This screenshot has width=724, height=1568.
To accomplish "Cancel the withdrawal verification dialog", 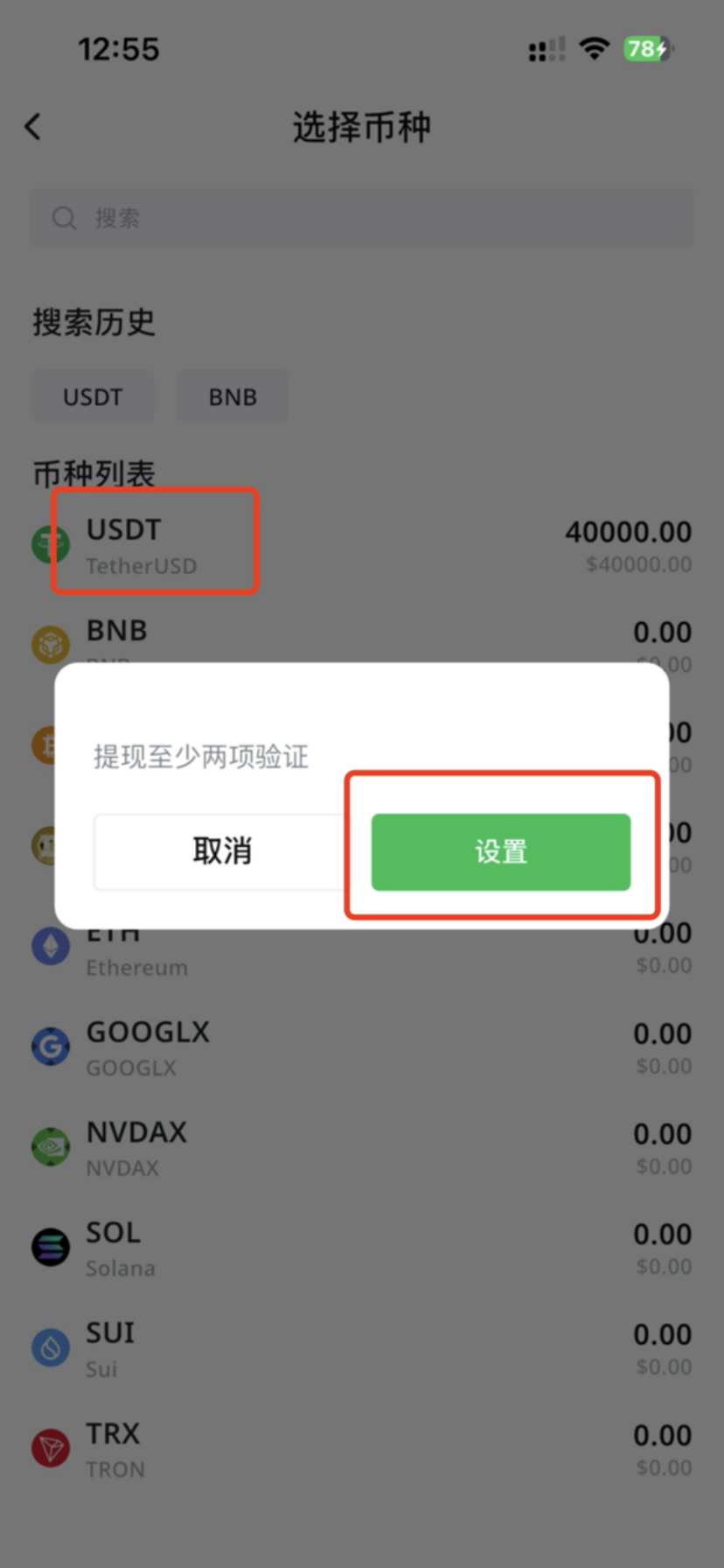I will [x=222, y=851].
